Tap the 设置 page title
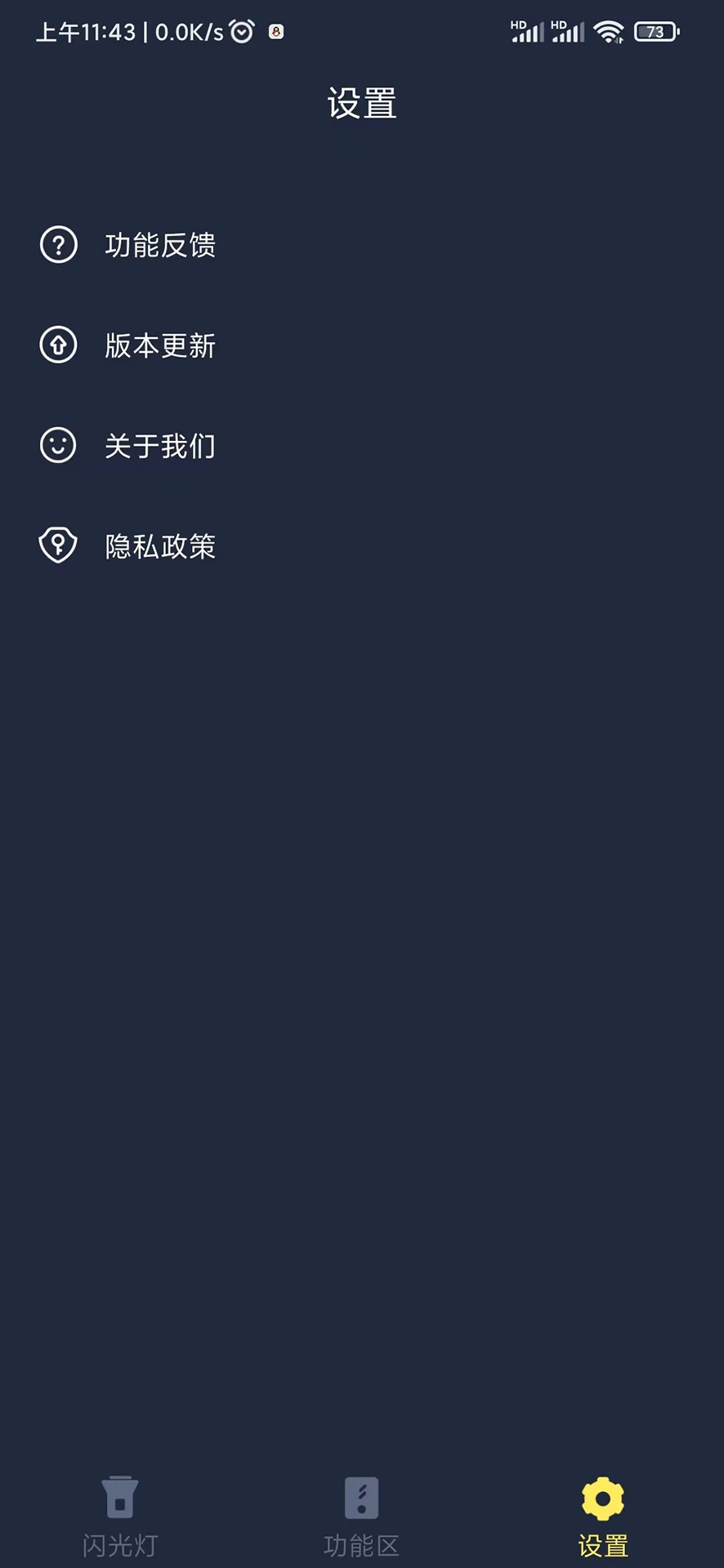Viewport: 724px width, 1568px height. coord(362,103)
